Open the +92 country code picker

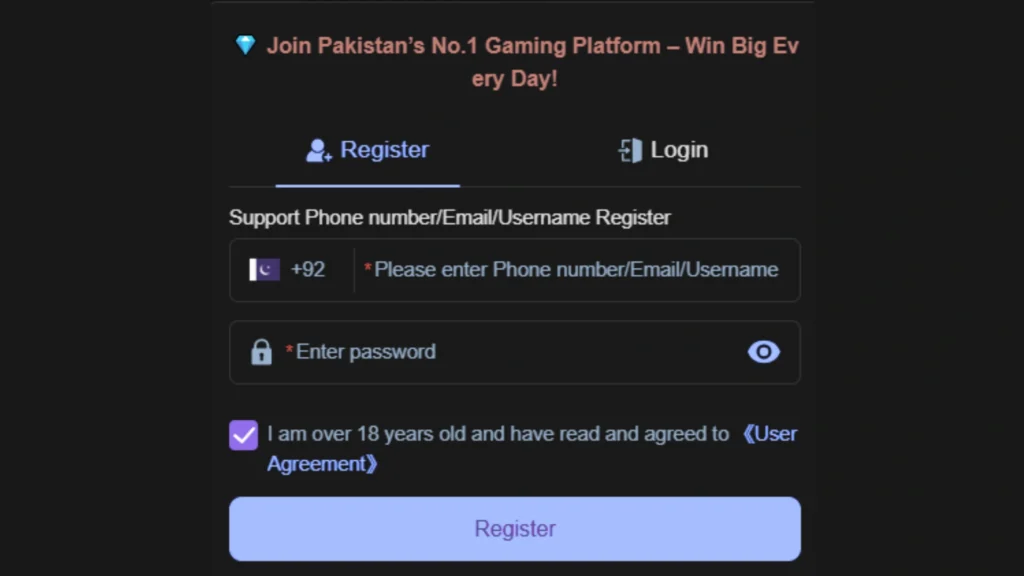click(x=288, y=270)
